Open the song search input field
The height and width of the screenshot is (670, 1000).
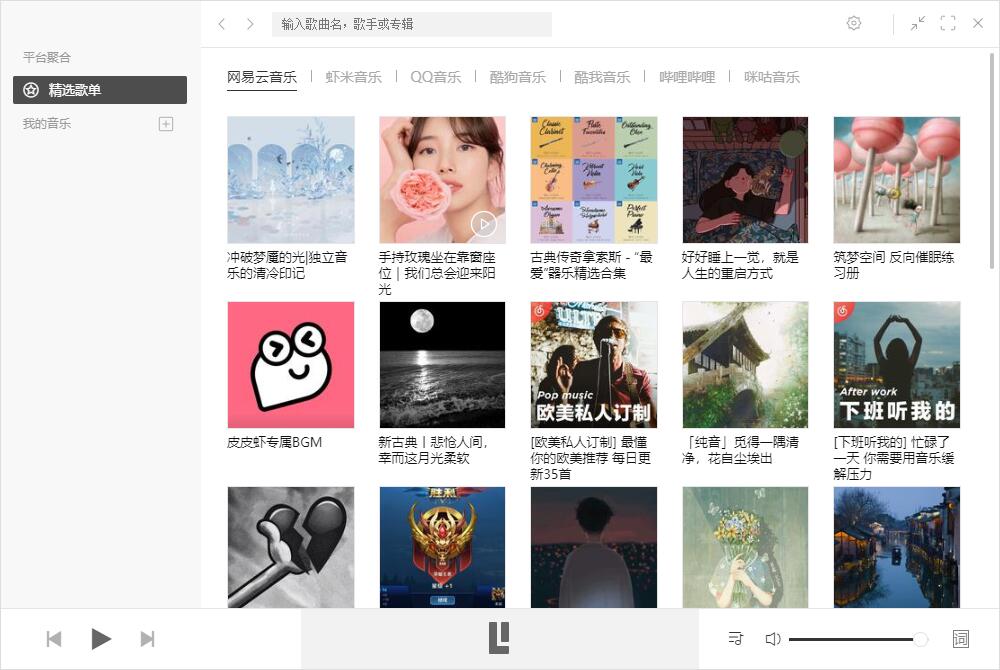pos(411,24)
